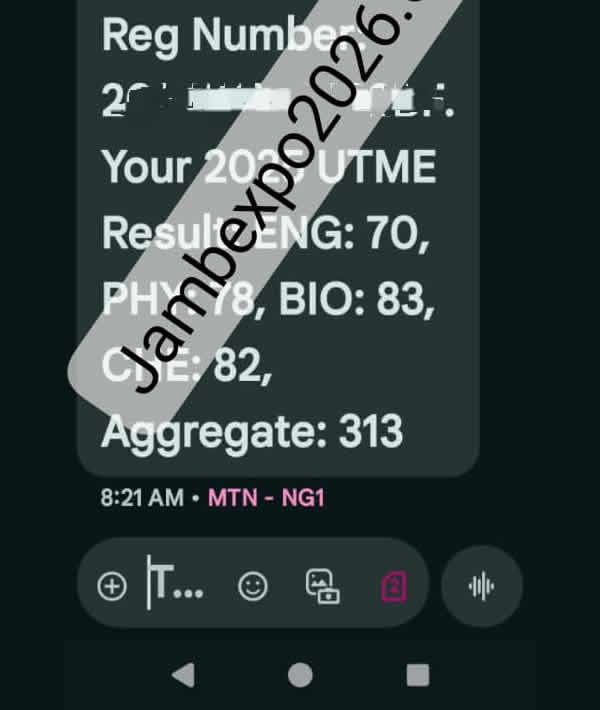Open the plus attachment menu

[x=111, y=586]
